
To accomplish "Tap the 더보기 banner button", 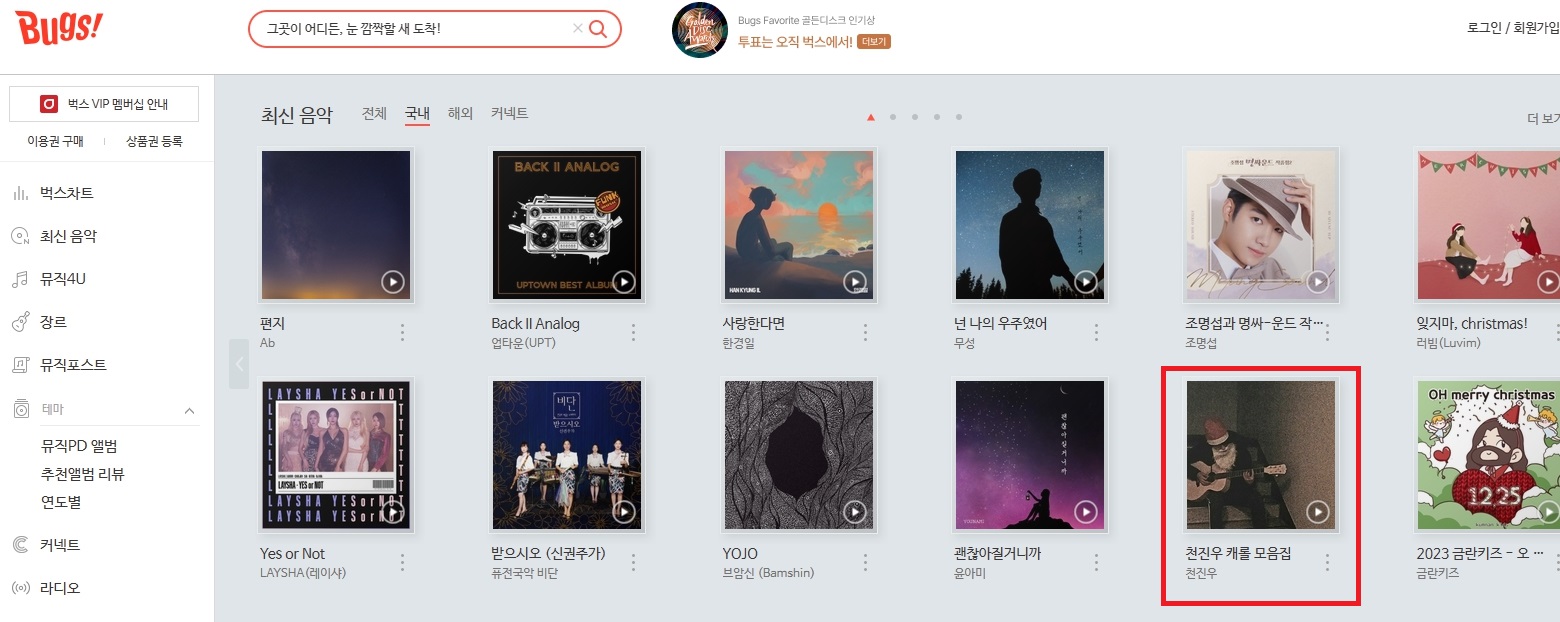I will [874, 42].
